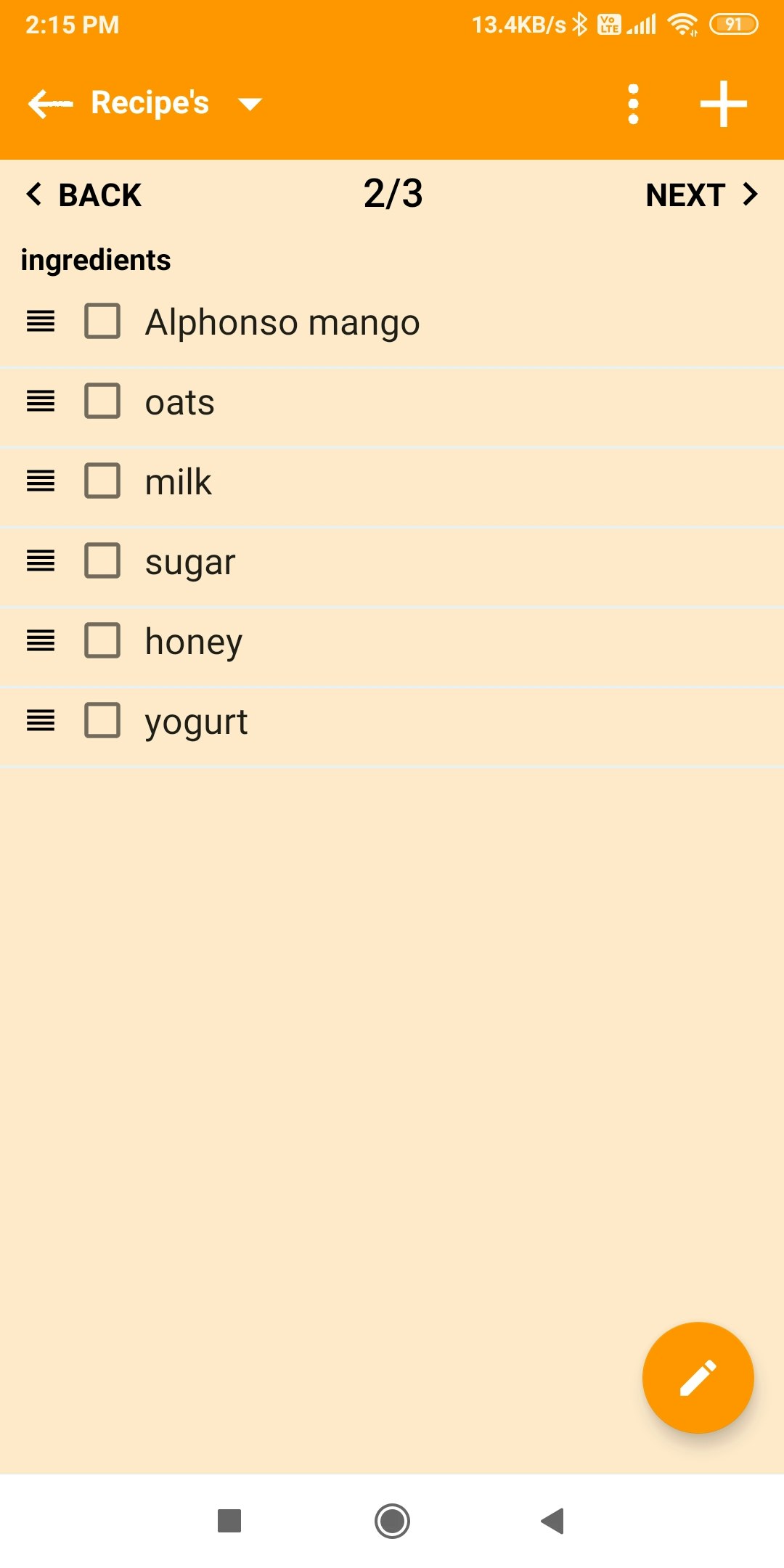This screenshot has height=1568, width=784.
Task: Tick the oats checkbox
Action: [102, 401]
